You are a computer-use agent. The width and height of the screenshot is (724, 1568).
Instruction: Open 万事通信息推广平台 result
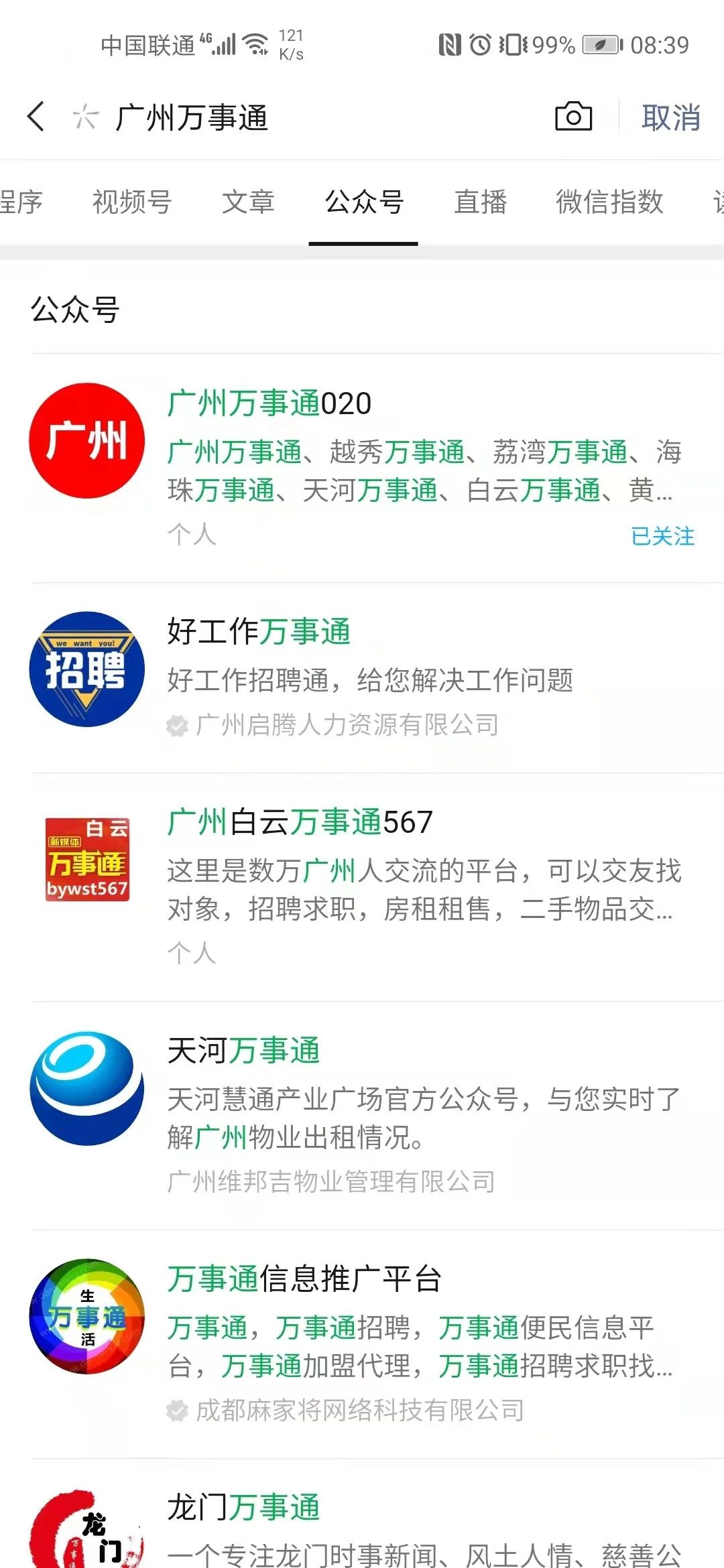(362, 1344)
